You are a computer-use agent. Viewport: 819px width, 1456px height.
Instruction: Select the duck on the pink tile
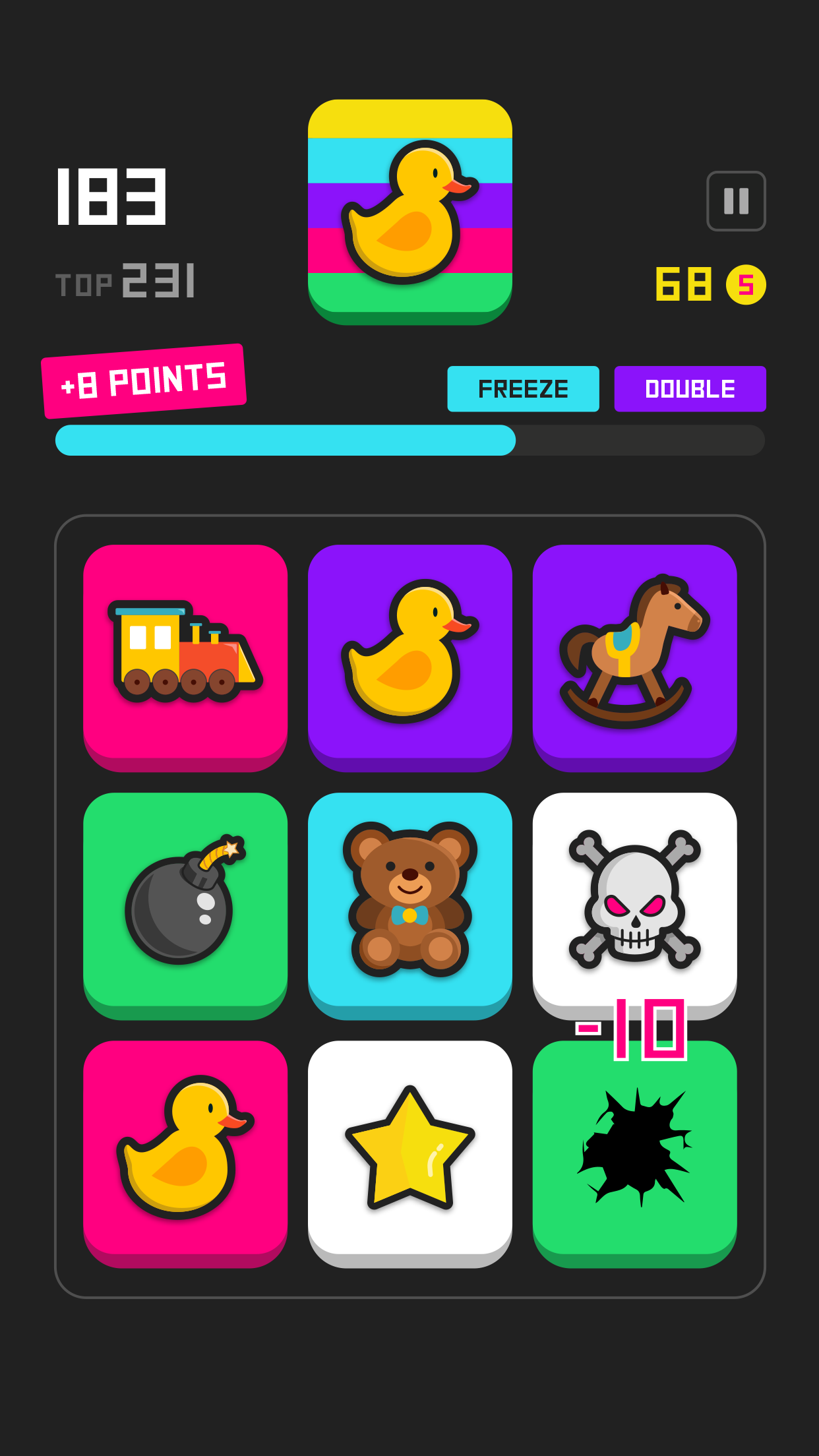coord(185,1149)
